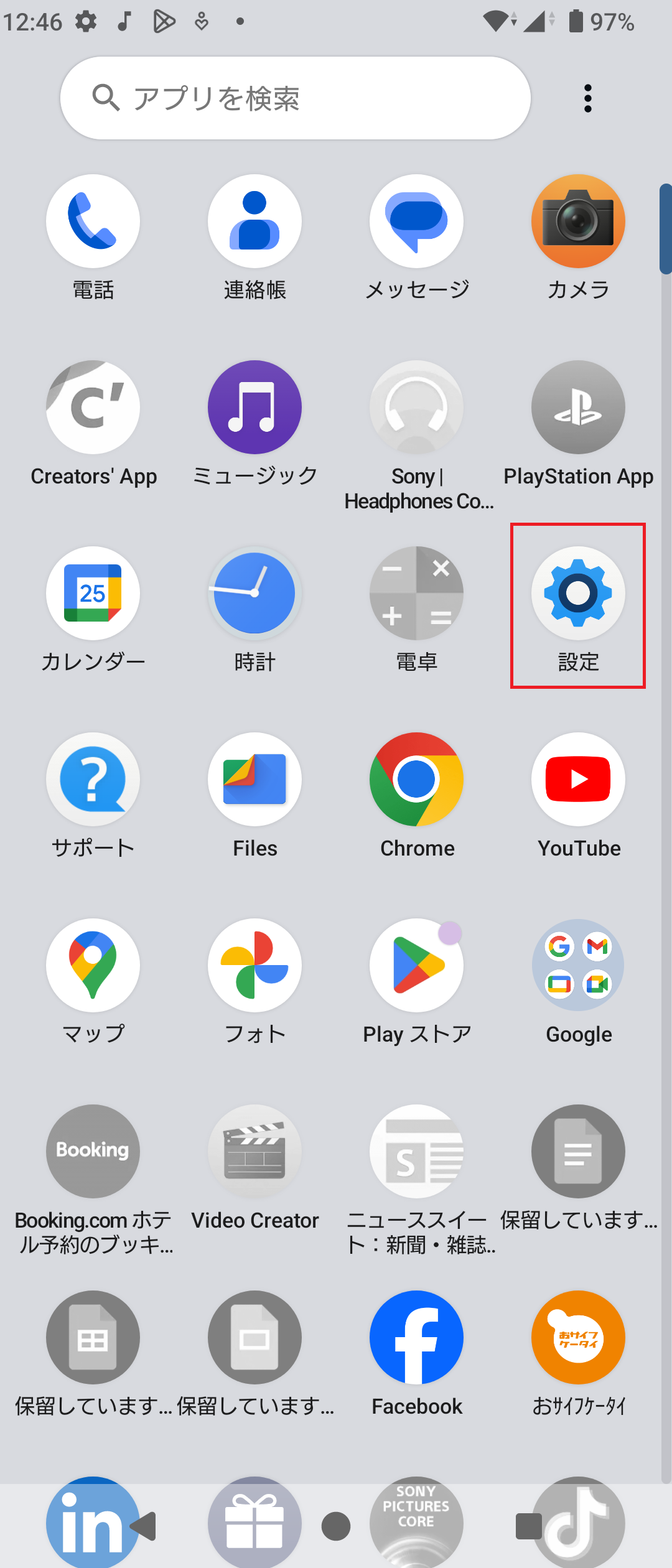672x1568 pixels.
Task: Launch the 設定 (Settings) app
Action: (x=577, y=593)
